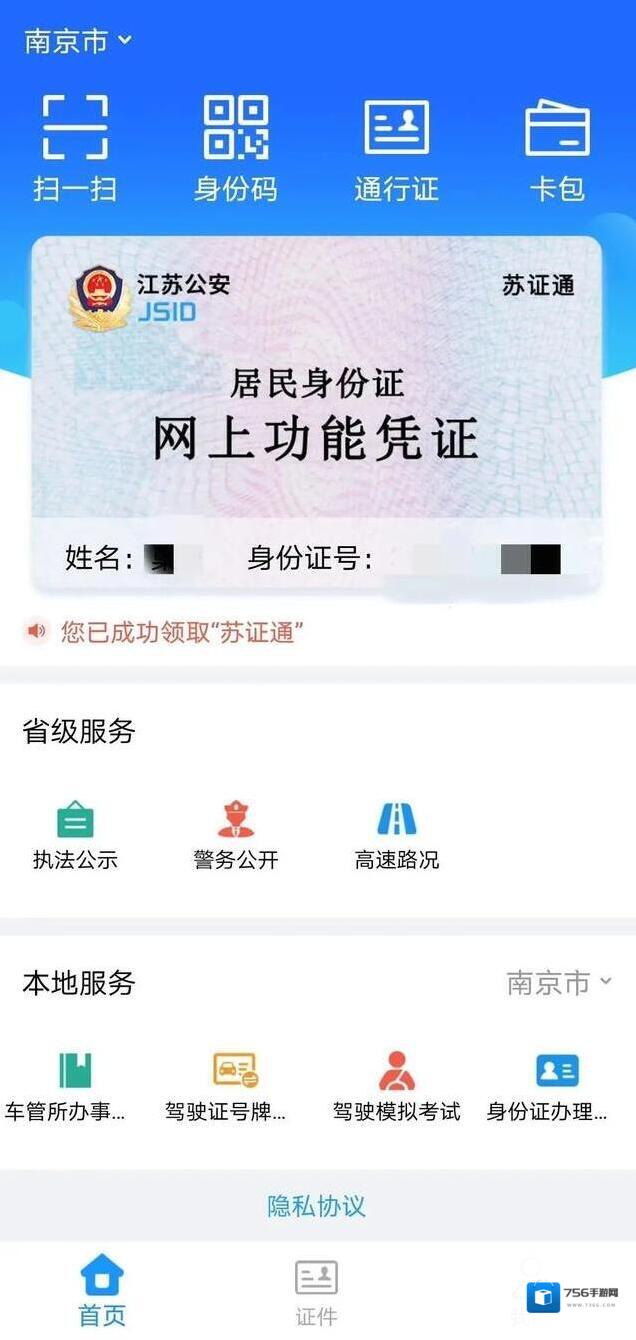Screen dimensions: 636x1340
Task: Start 驾驶模拟考试
Action: point(397,1086)
